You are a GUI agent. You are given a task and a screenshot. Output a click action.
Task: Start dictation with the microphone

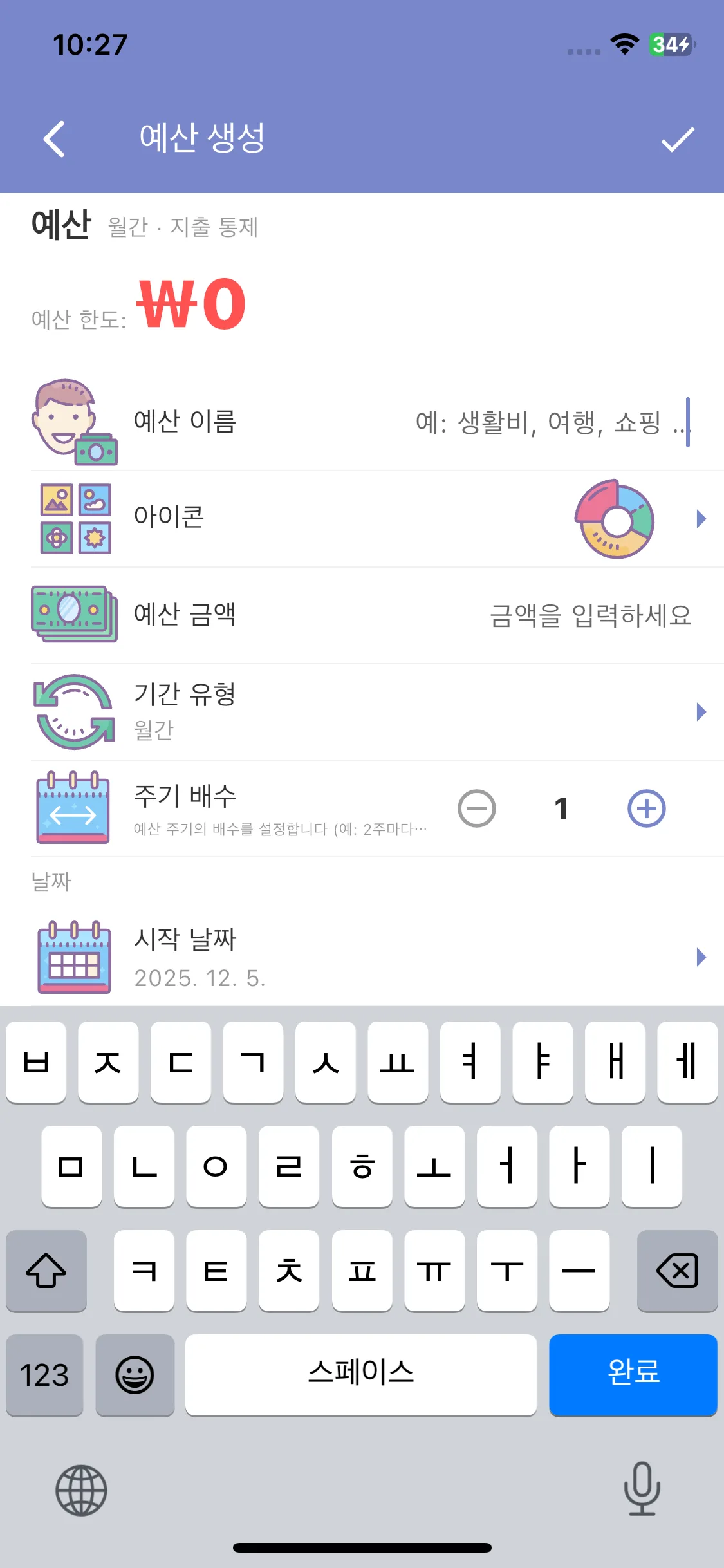pyautogui.click(x=642, y=1488)
